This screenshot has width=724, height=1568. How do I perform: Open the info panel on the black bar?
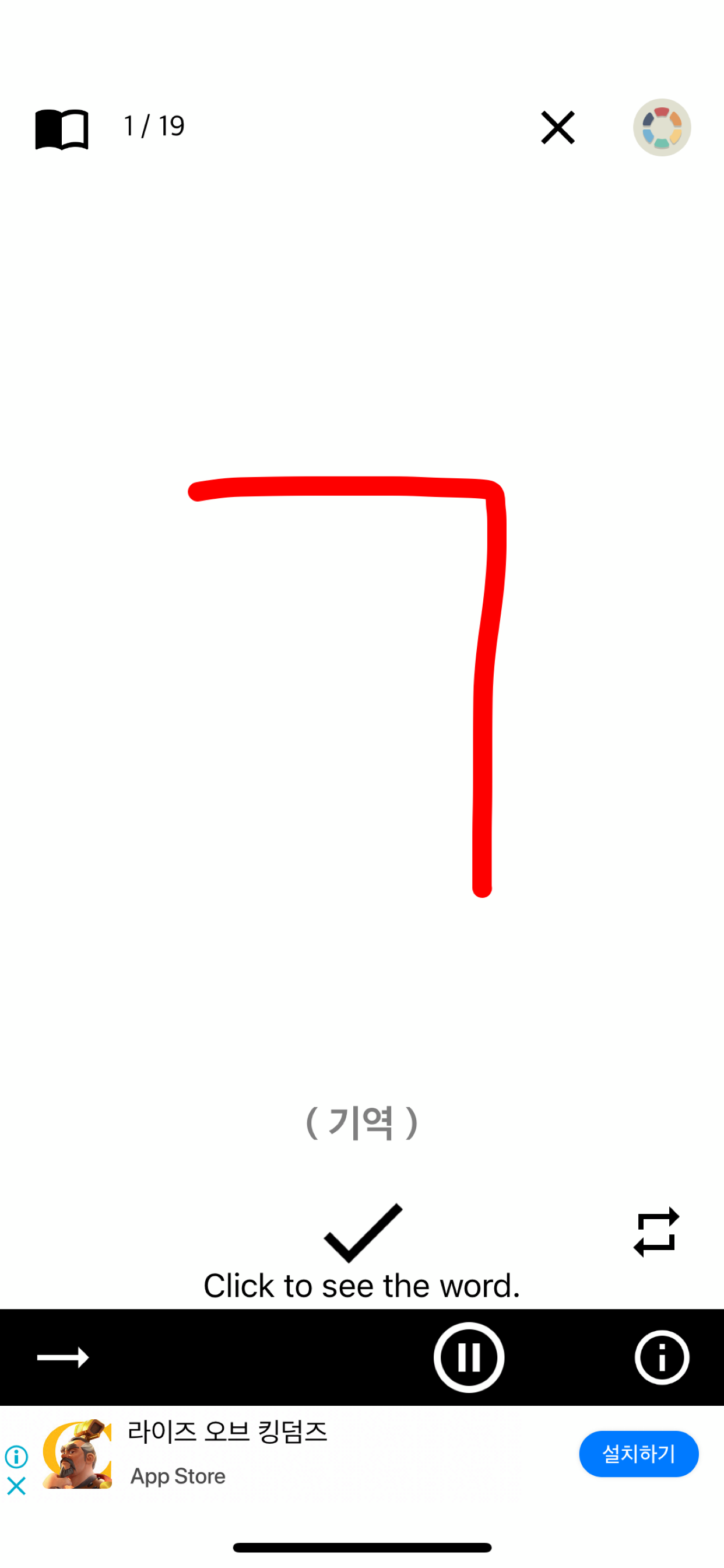(661, 1357)
